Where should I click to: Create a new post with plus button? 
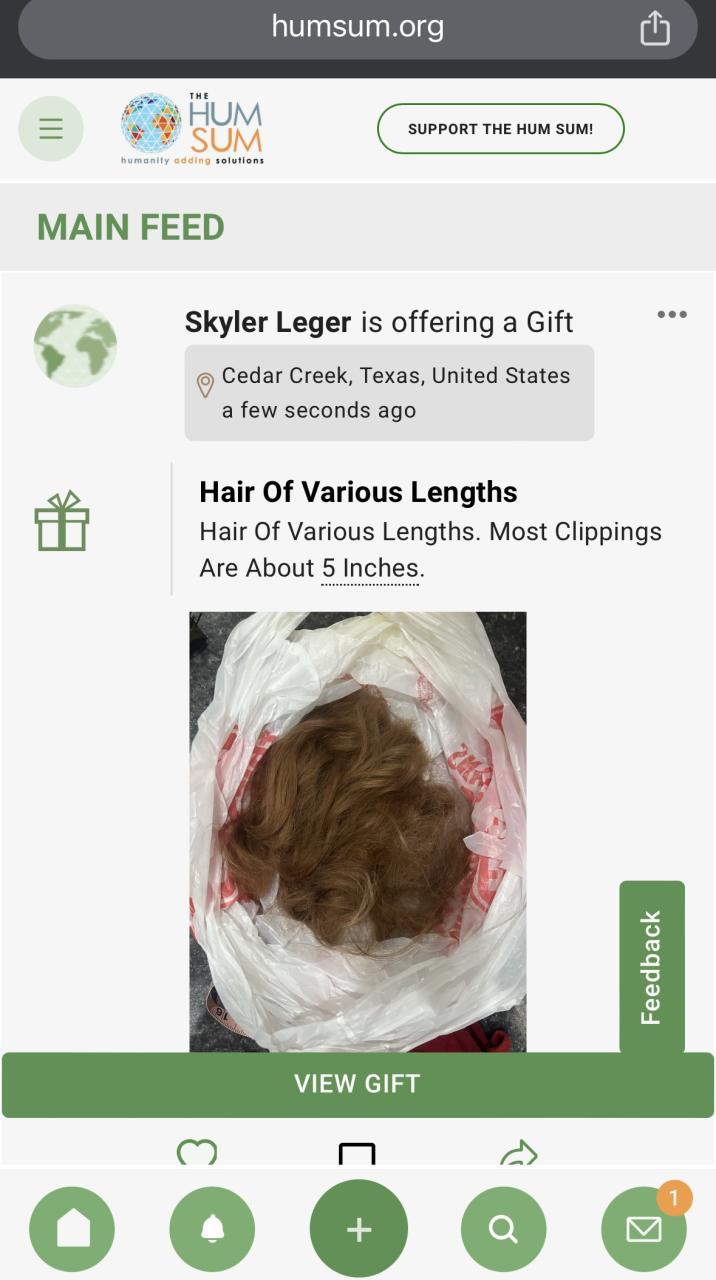[x=358, y=1229]
